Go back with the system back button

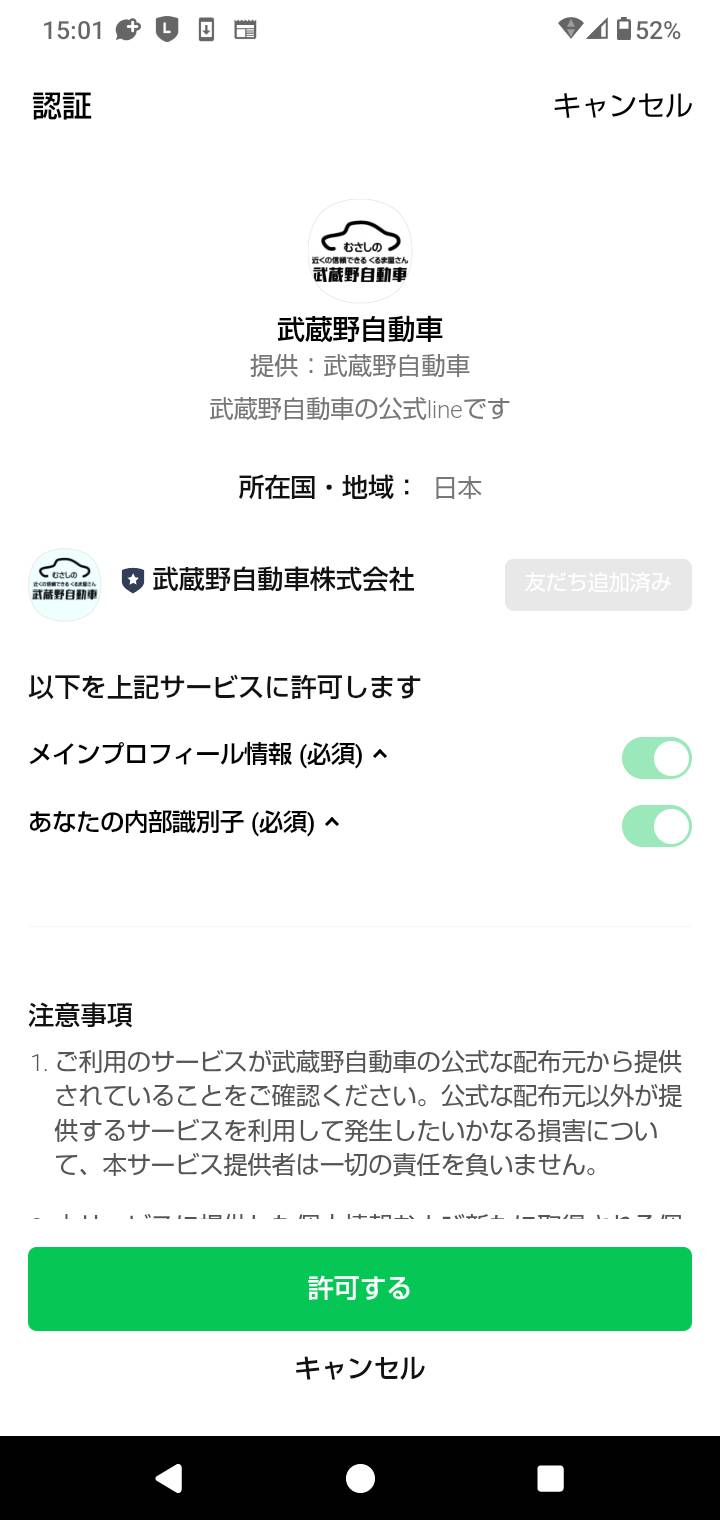[x=169, y=1478]
